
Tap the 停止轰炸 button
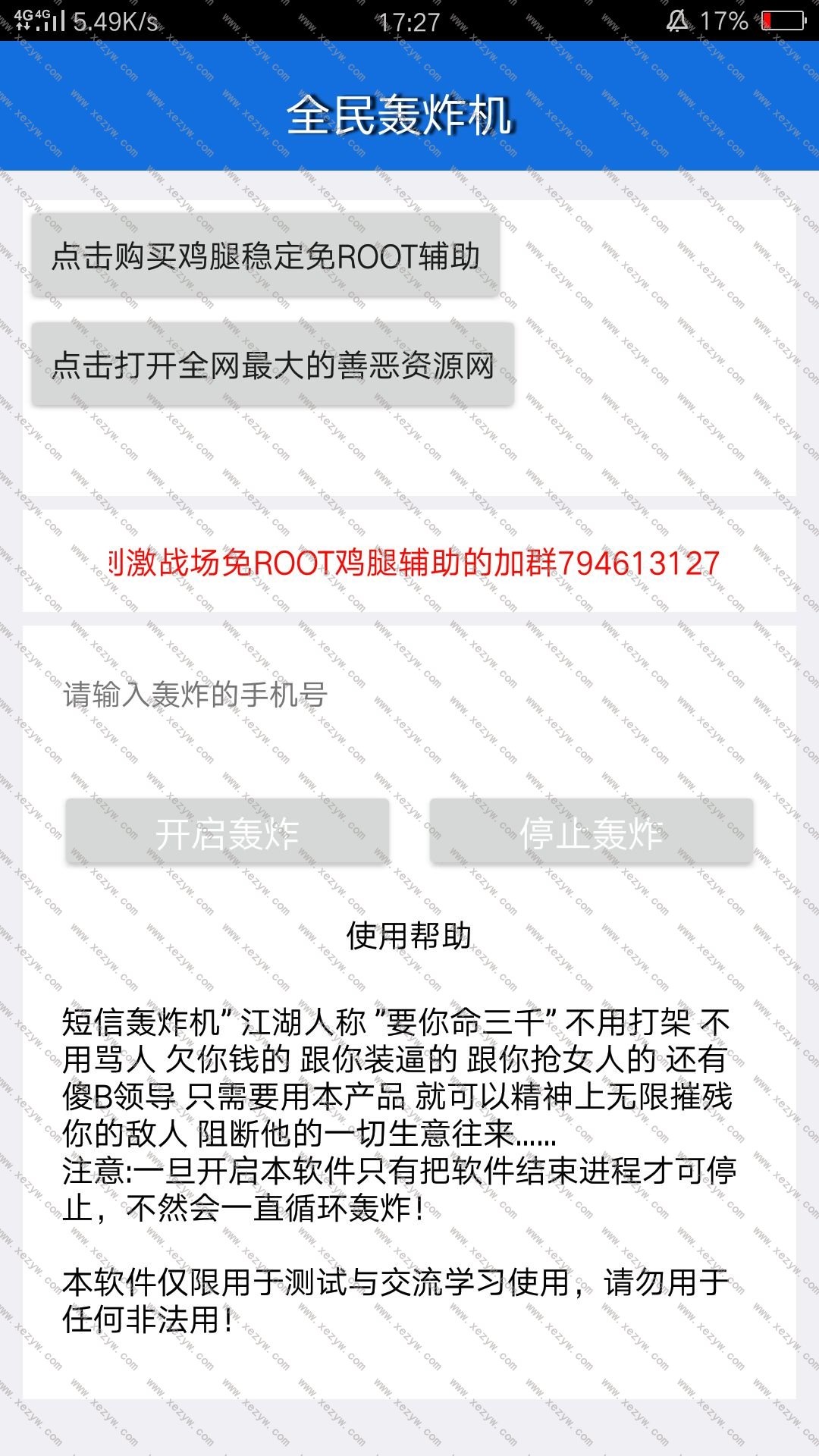591,833
